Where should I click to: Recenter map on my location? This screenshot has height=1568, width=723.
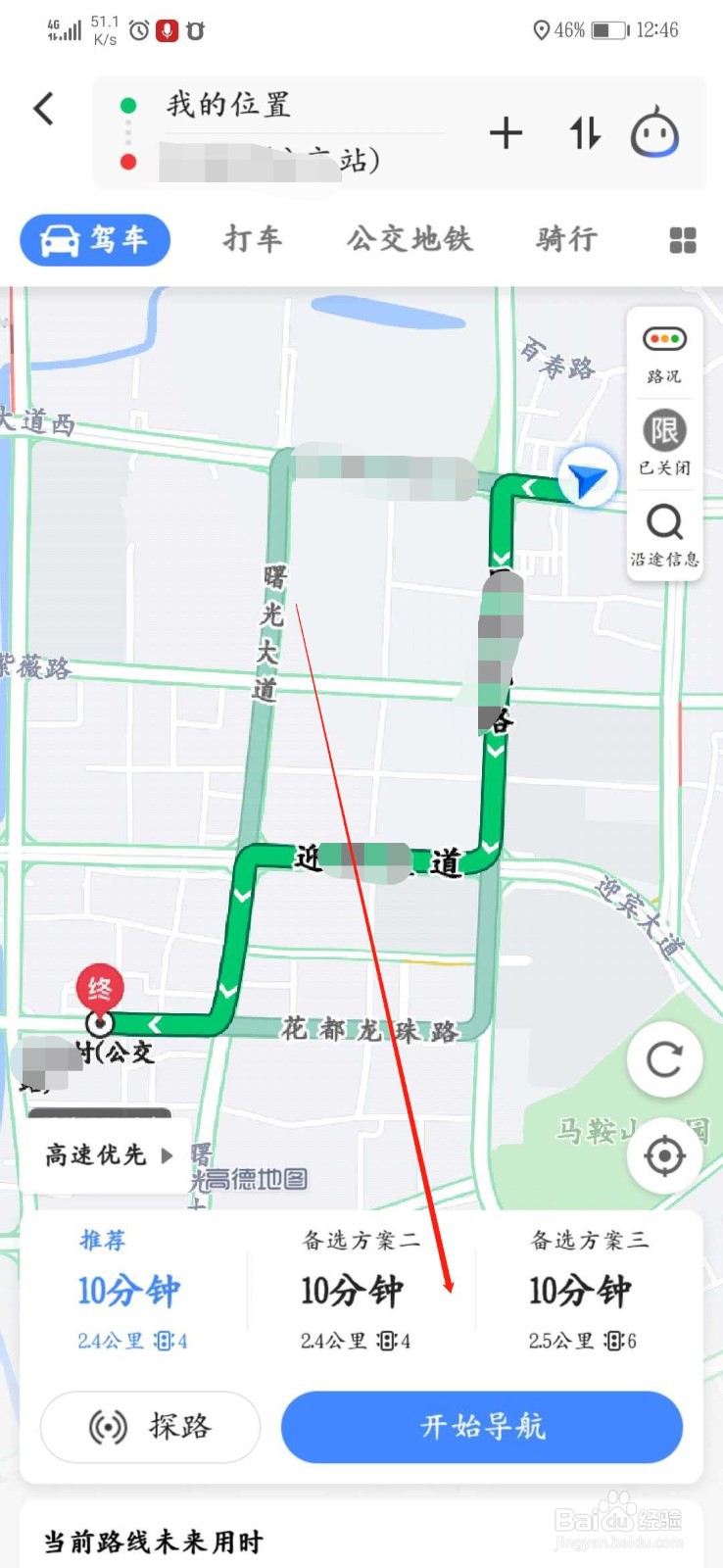click(664, 1155)
